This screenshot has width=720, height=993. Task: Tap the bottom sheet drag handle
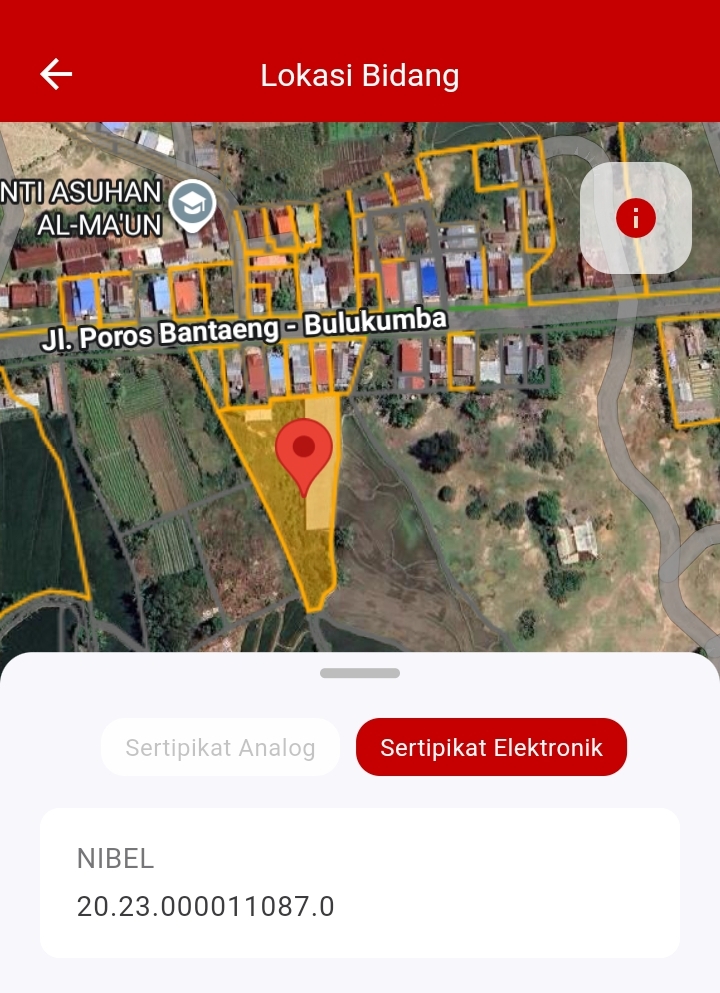point(360,673)
